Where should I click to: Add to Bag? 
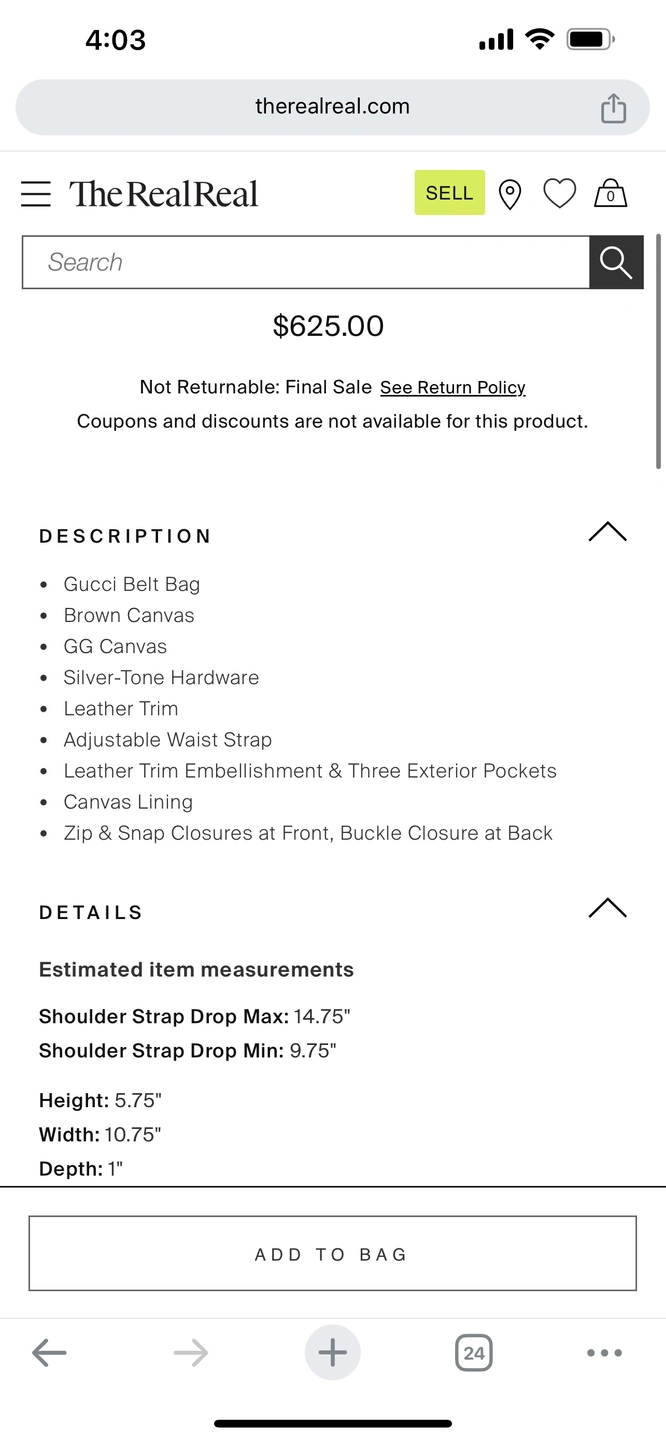333,1254
